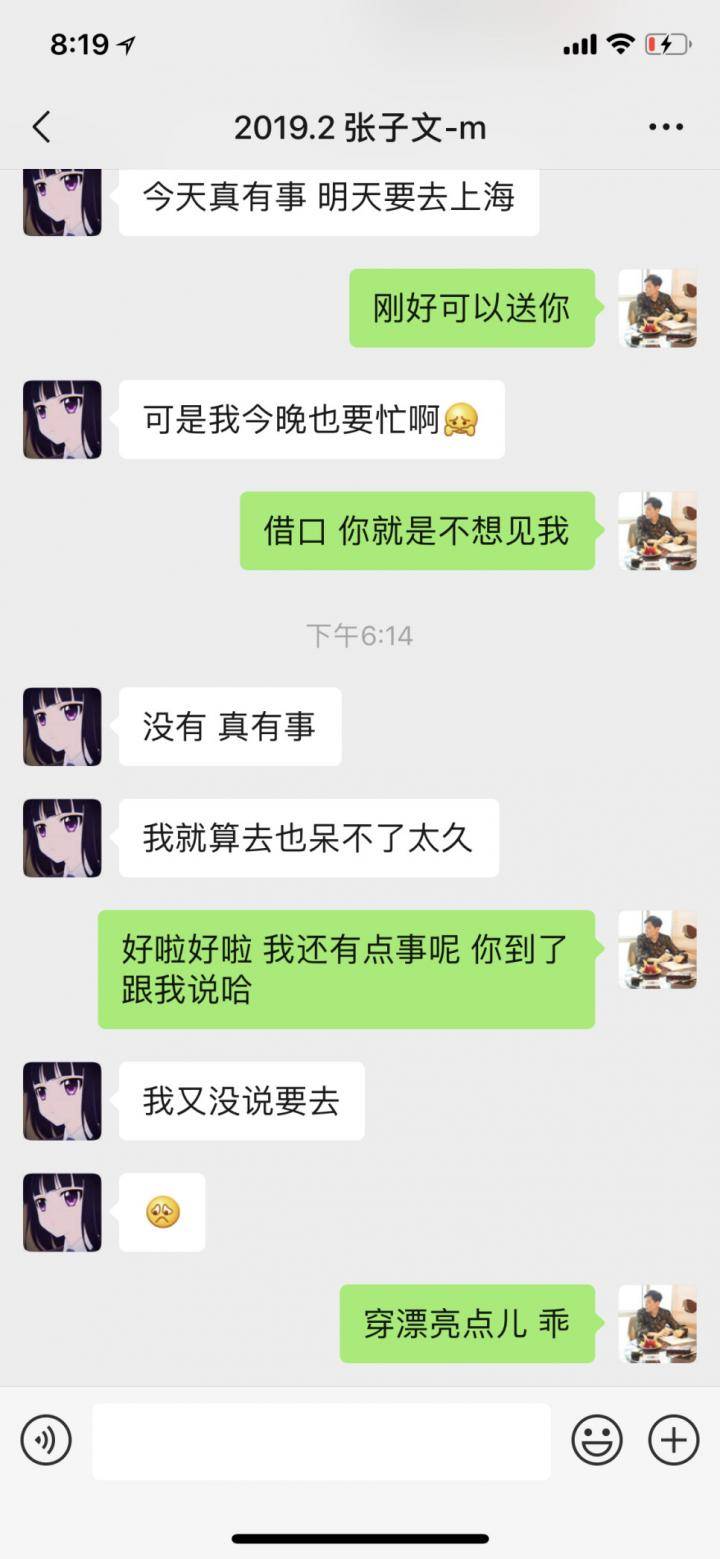Tap your own avatar next to a green bubble
720x1559 pixels.
[x=660, y=310]
